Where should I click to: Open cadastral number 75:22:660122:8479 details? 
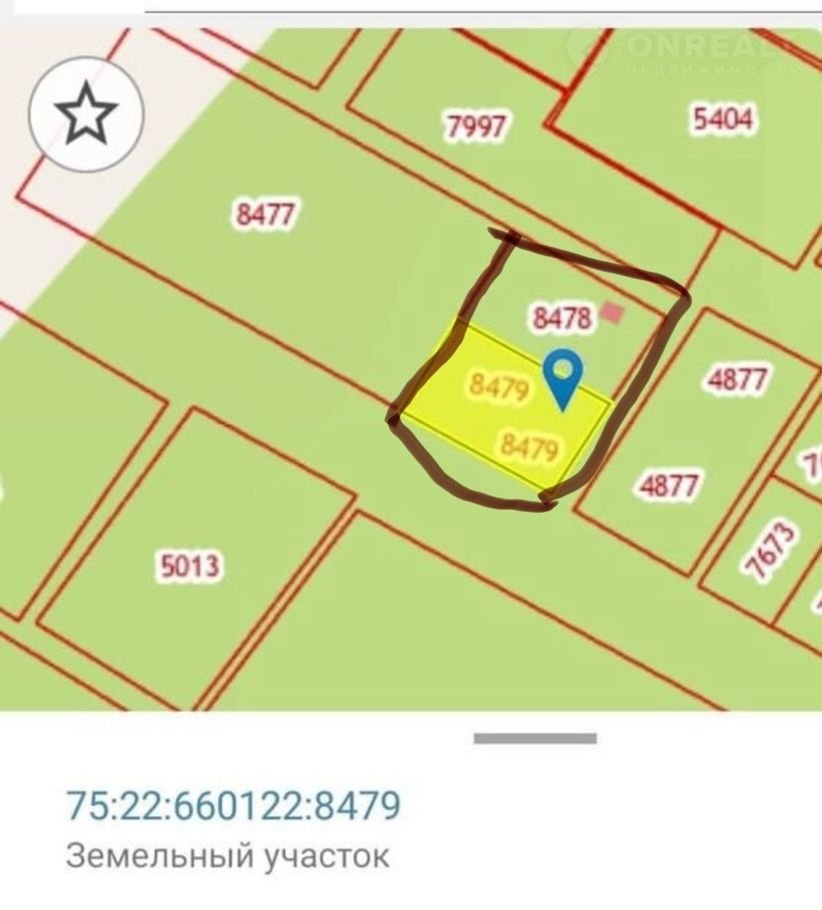click(x=233, y=805)
